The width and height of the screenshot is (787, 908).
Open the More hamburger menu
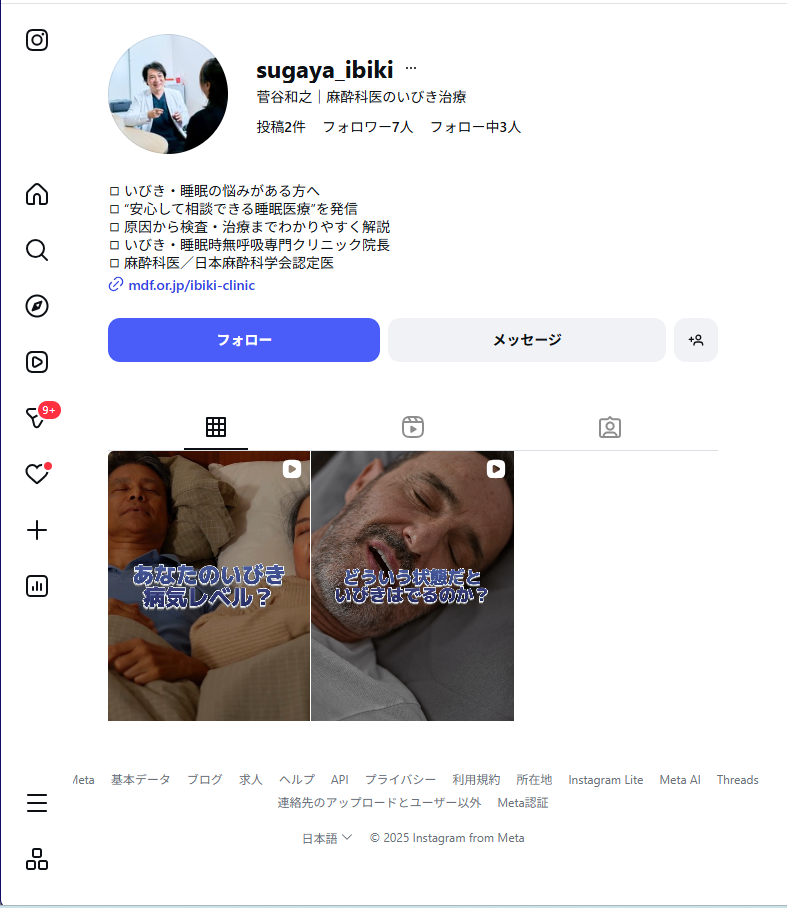coord(36,802)
